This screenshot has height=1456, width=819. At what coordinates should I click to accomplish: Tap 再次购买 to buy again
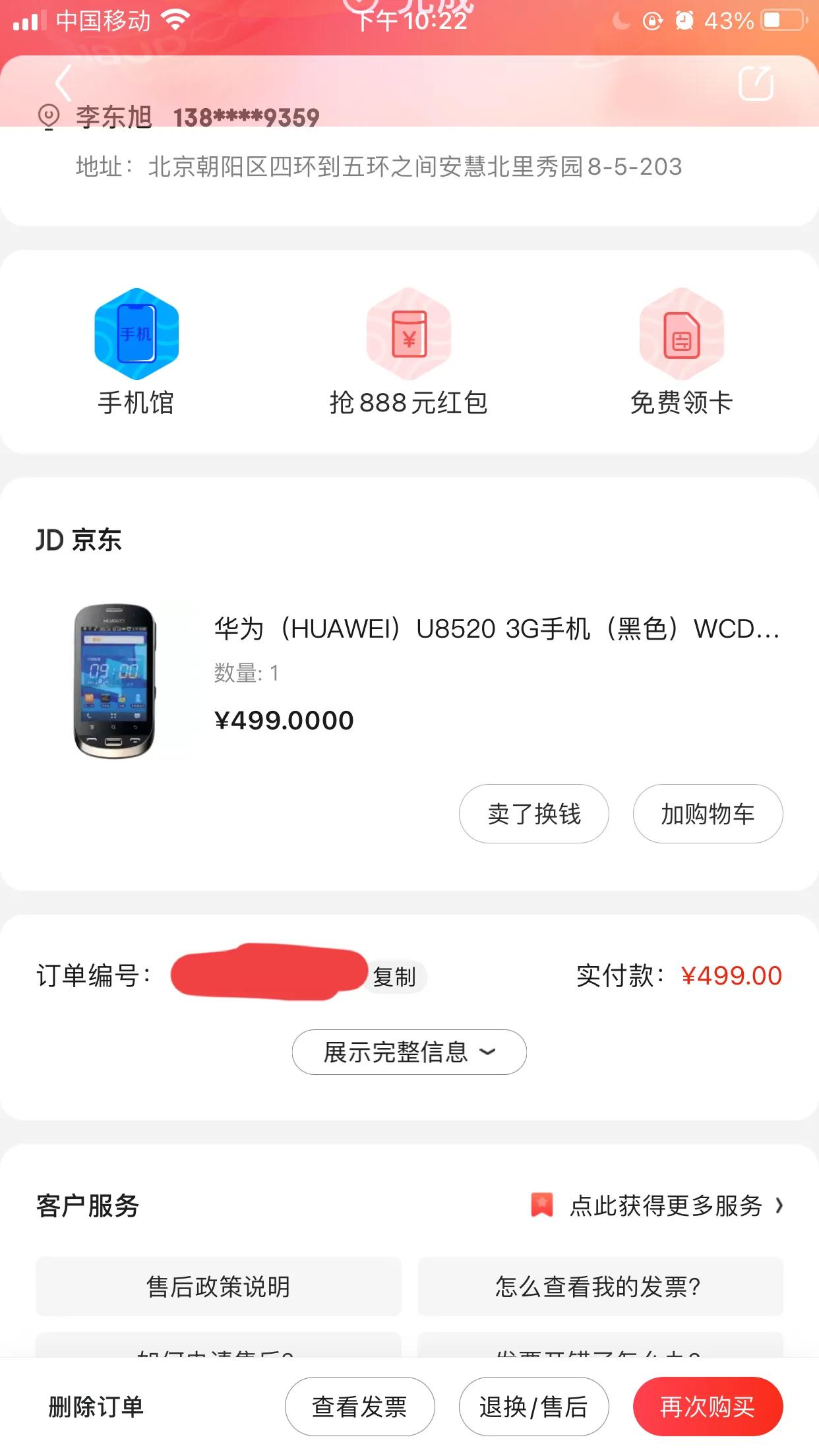pyautogui.click(x=708, y=1406)
